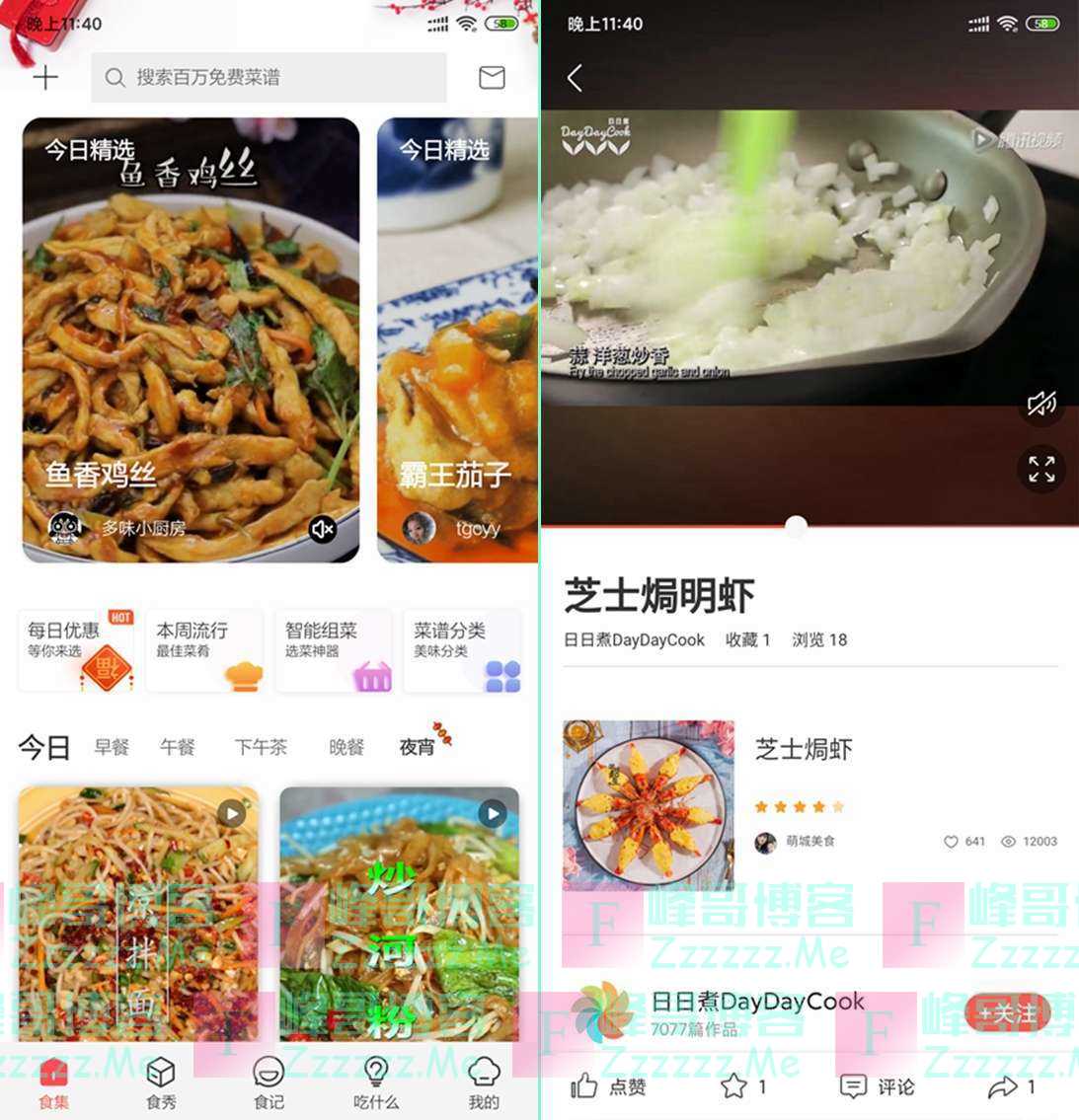Open 菜谱分类 categories

click(462, 649)
